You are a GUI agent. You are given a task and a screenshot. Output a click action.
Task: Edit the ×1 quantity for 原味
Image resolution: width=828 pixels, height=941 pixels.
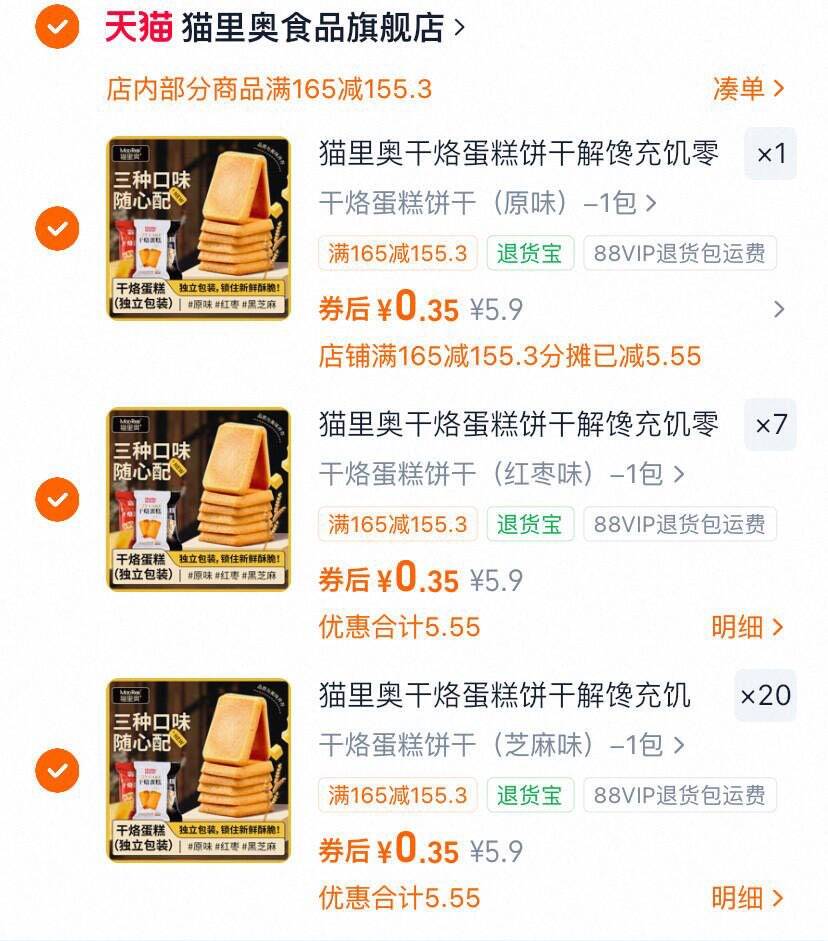[770, 154]
